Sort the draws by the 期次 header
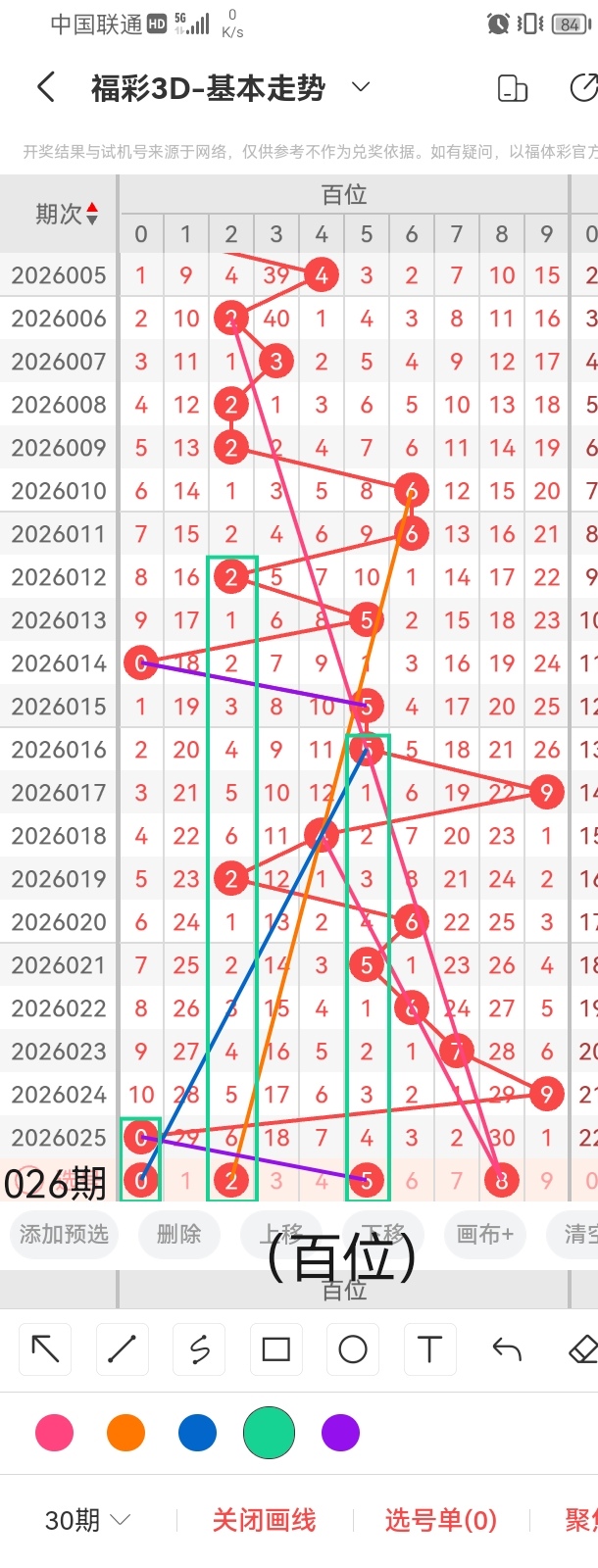 [66, 214]
